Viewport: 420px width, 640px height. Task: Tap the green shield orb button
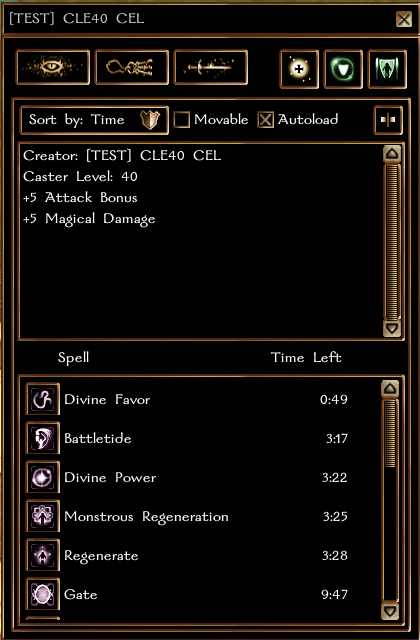pos(343,69)
